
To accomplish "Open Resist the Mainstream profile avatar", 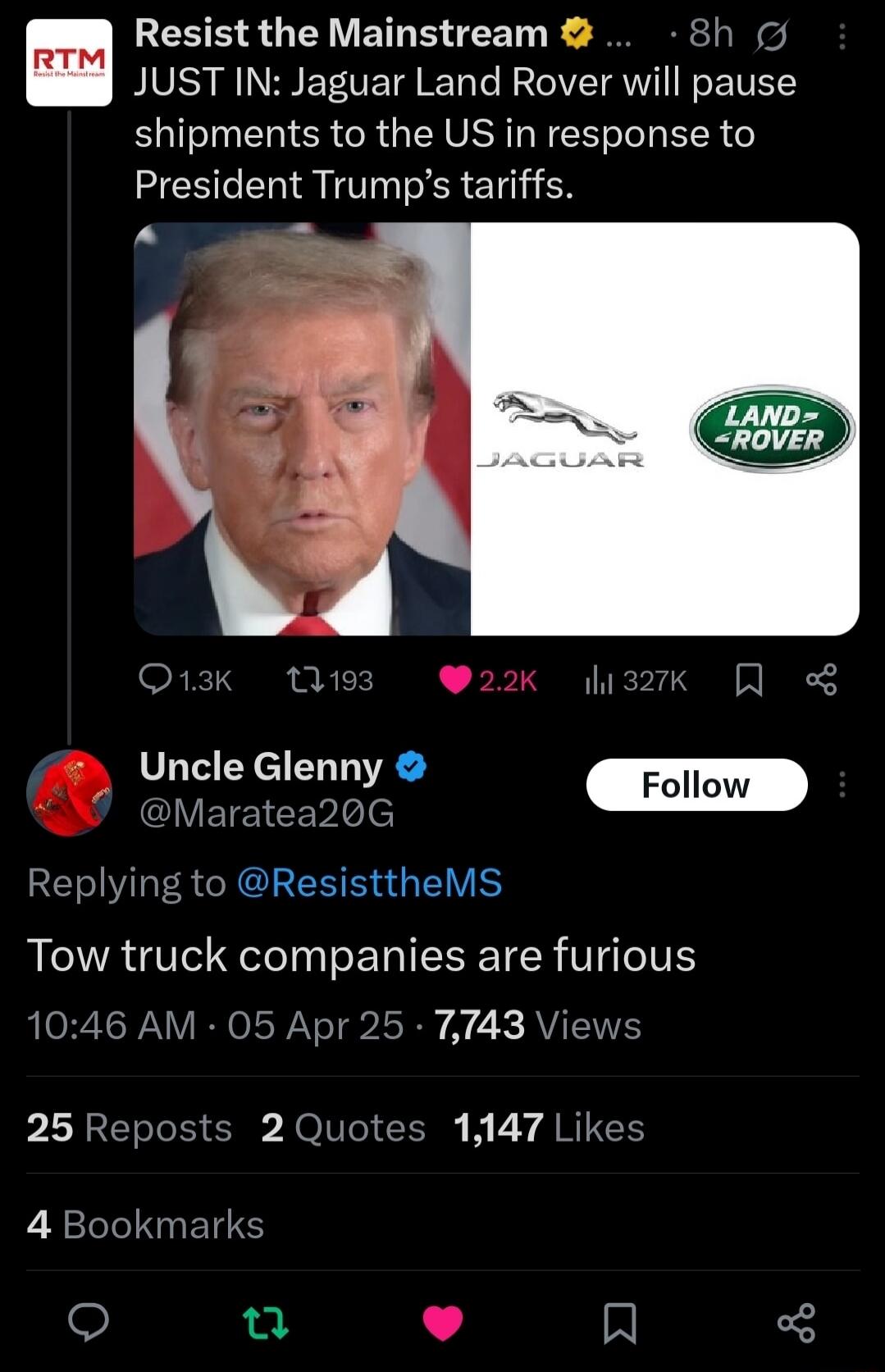I will point(69,62).
